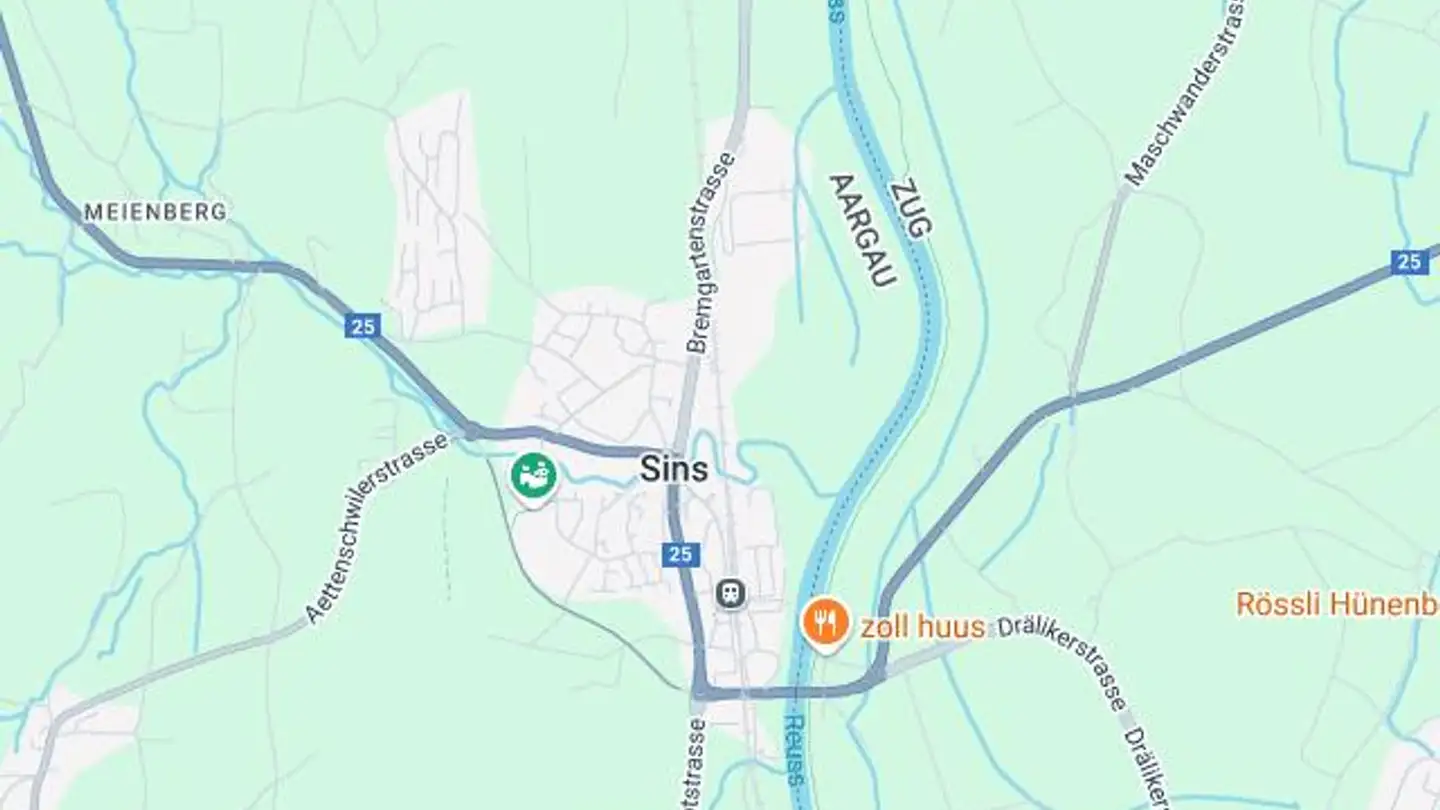Tap the Sins train station icon
This screenshot has height=810, width=1440.
731,594
